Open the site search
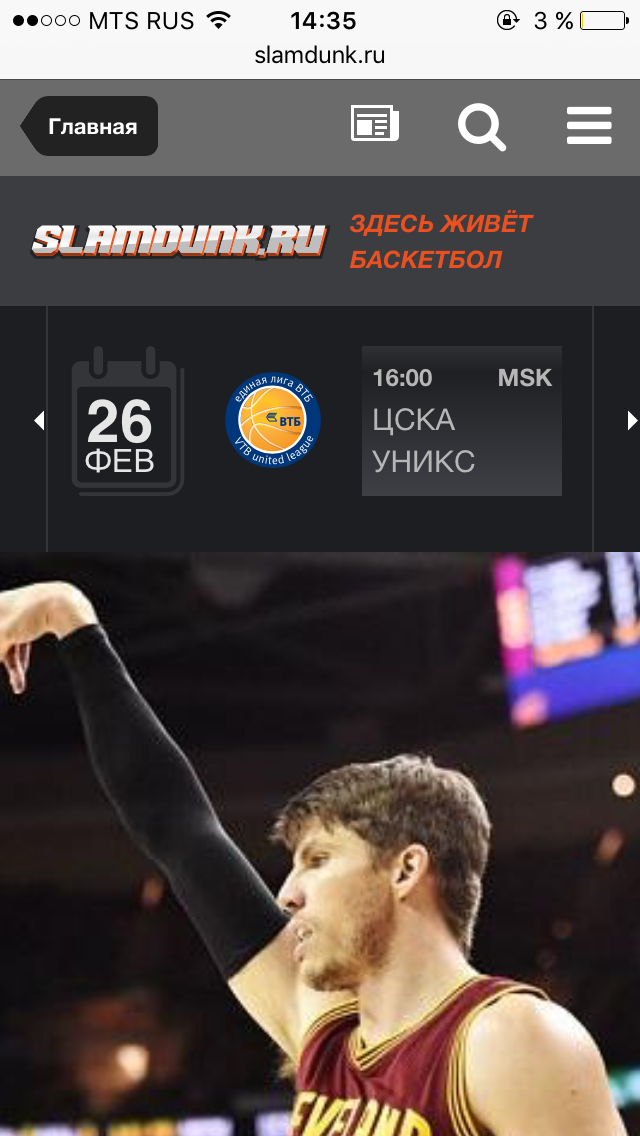The width and height of the screenshot is (640, 1136). coord(481,127)
